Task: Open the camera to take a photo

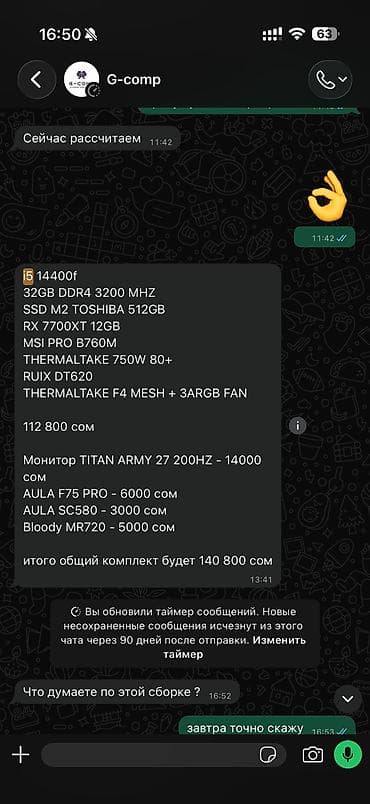Action: coord(313,755)
